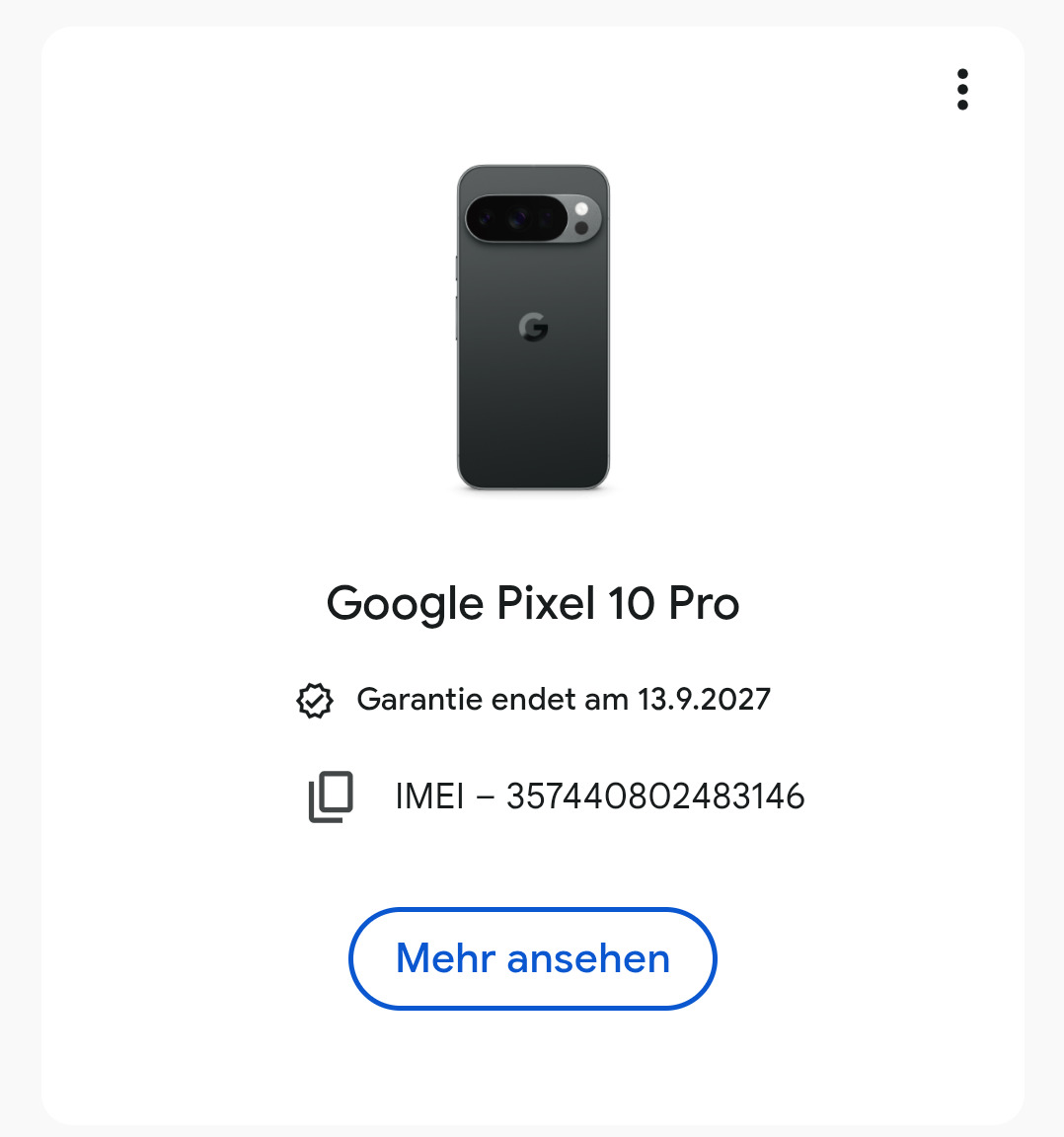Screen dimensions: 1064x1137
Task: Open the three-dot overflow menu
Action: click(x=962, y=90)
